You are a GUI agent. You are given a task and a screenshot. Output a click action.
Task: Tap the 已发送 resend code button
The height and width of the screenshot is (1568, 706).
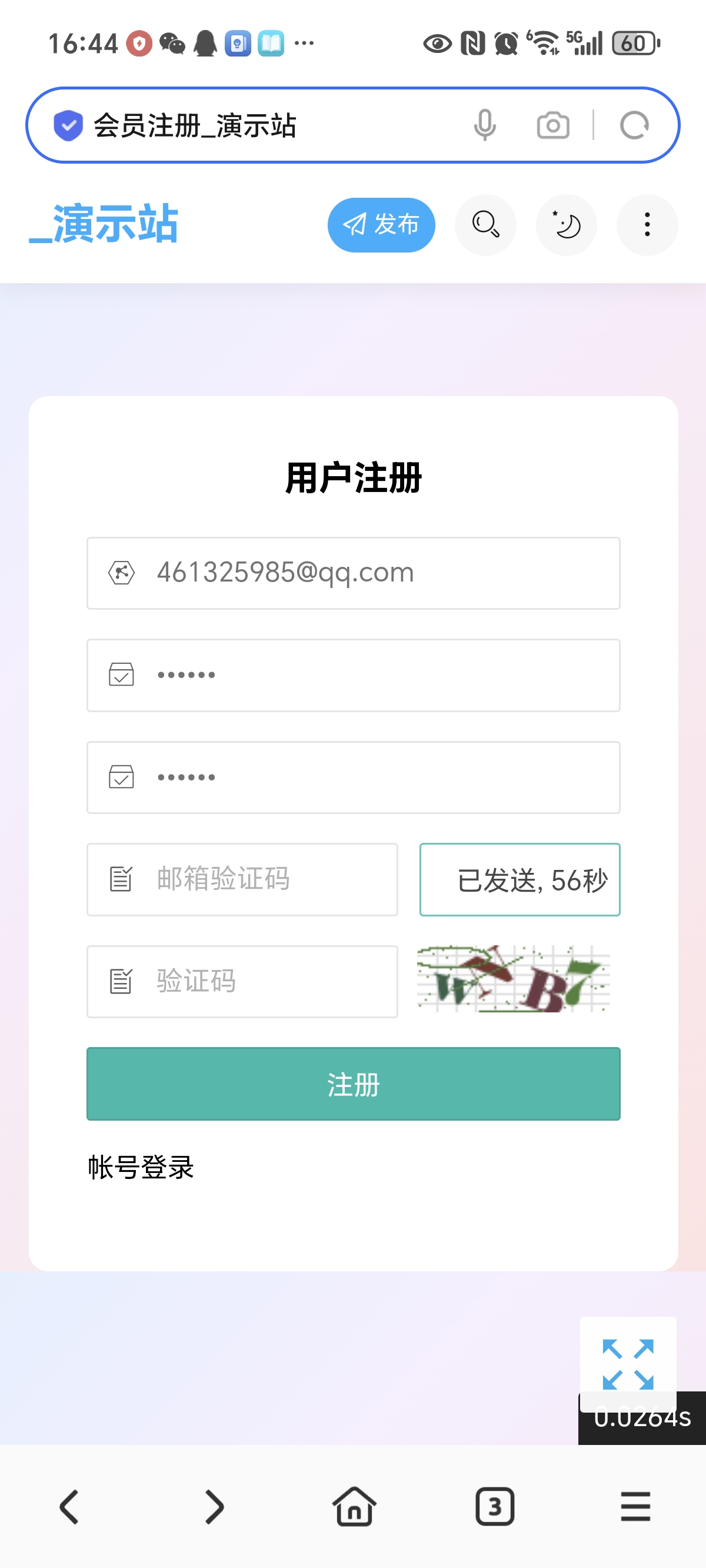tap(519, 879)
